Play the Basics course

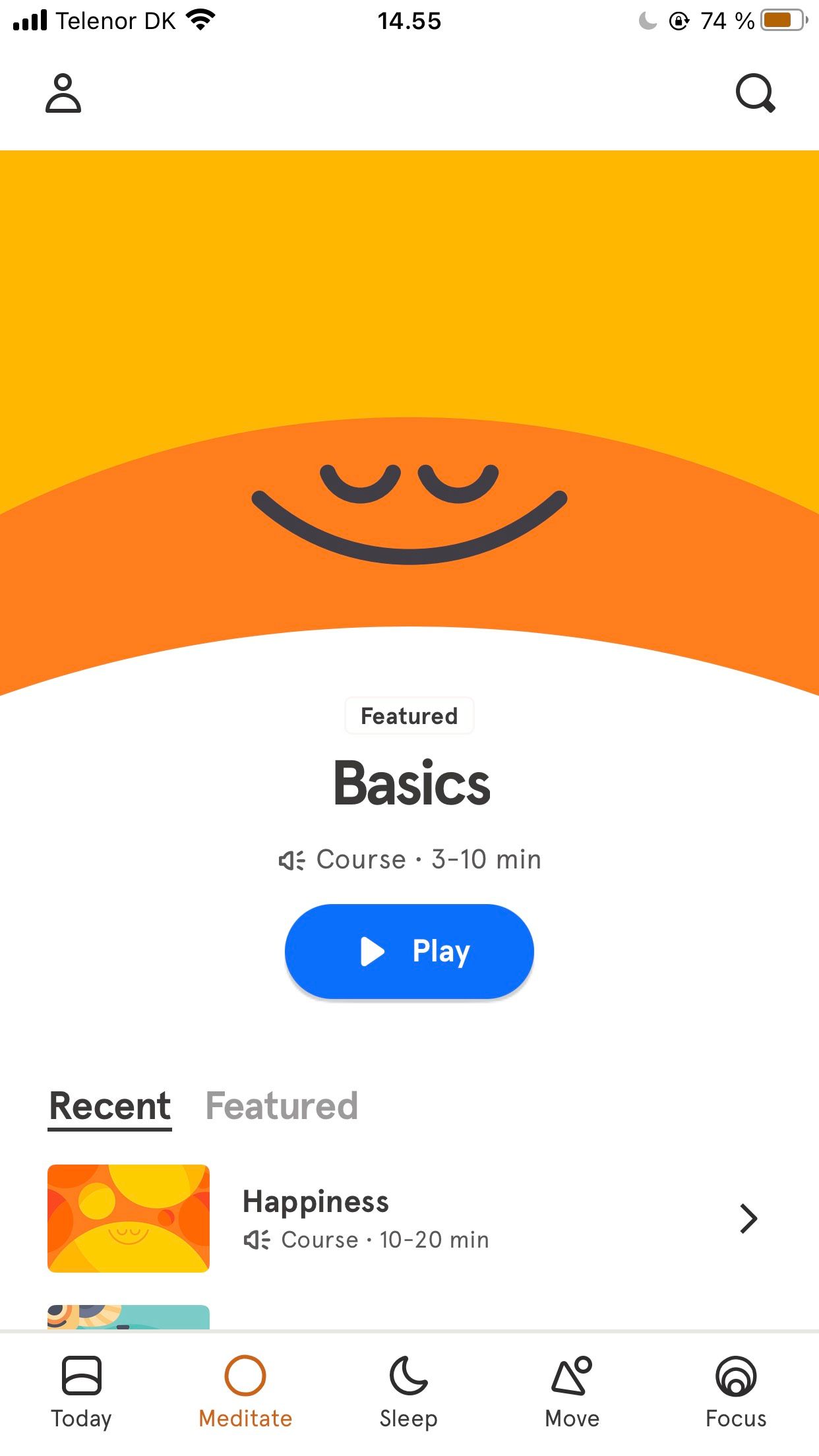[x=409, y=951]
